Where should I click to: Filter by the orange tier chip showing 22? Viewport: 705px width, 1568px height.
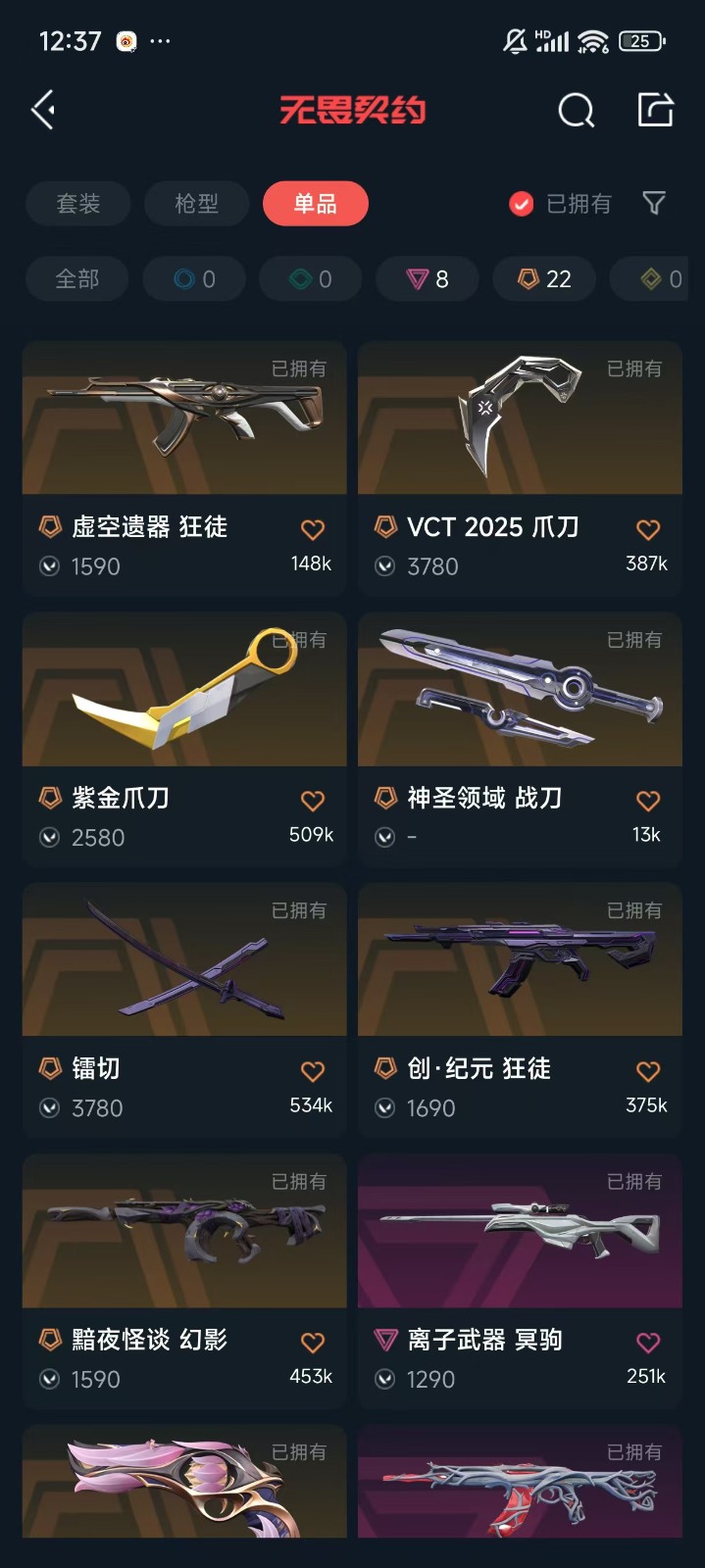tap(544, 279)
